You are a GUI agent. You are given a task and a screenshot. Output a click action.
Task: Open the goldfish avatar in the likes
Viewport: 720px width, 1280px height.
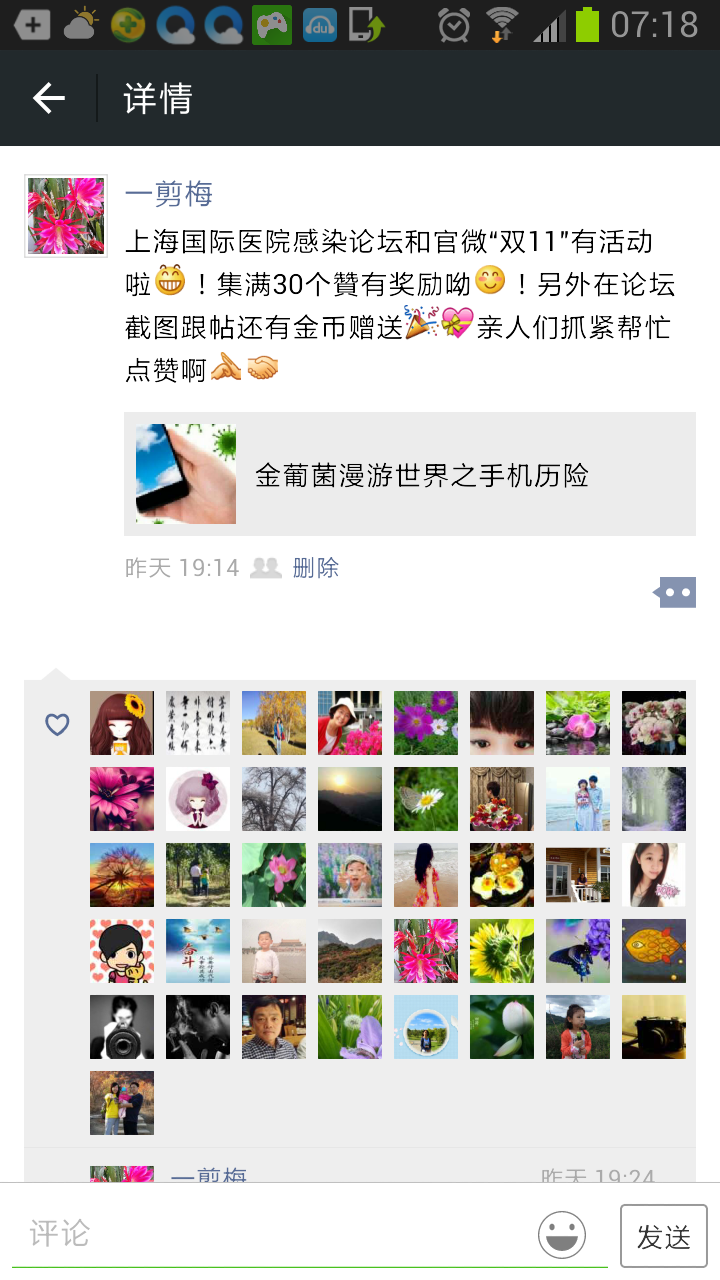point(654,951)
